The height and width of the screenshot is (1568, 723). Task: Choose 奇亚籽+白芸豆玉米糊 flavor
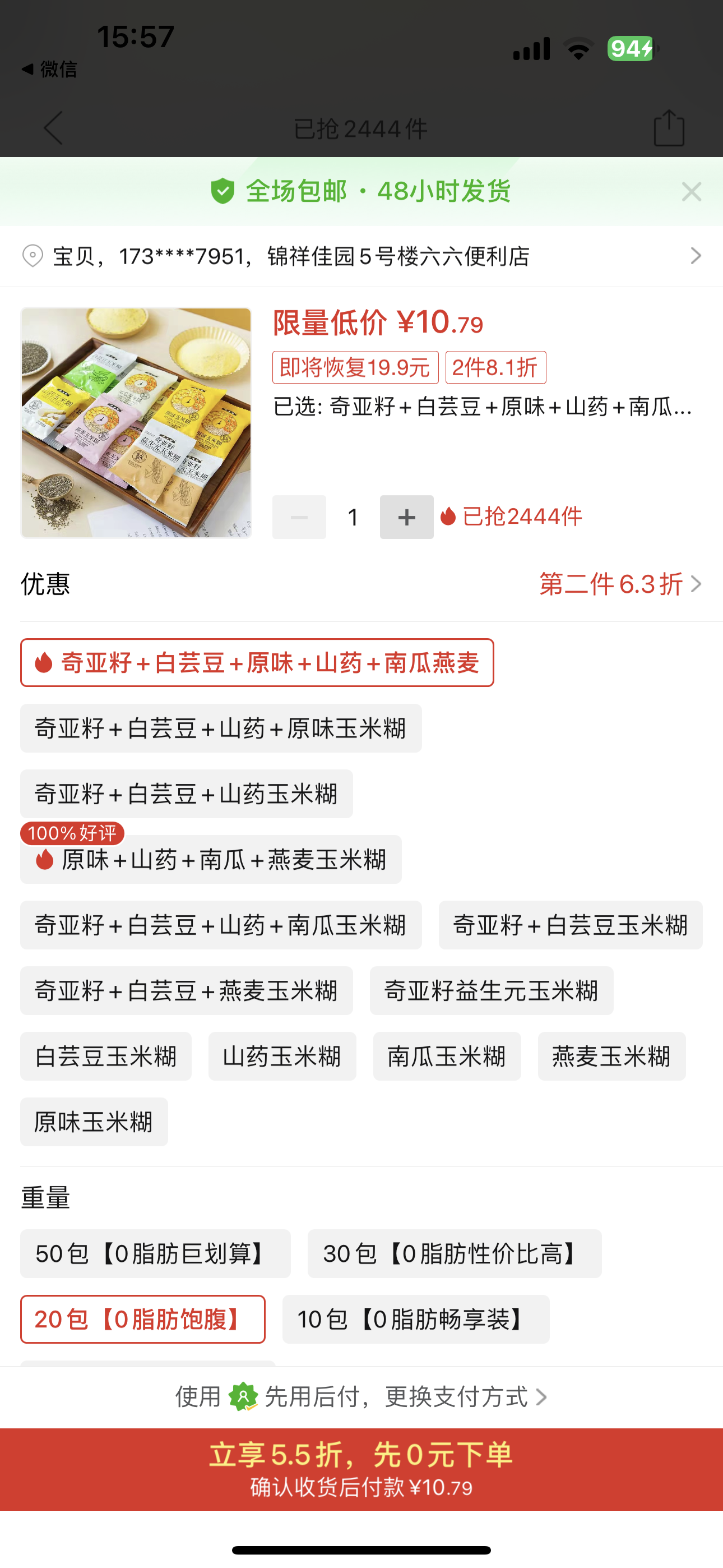[x=570, y=926]
